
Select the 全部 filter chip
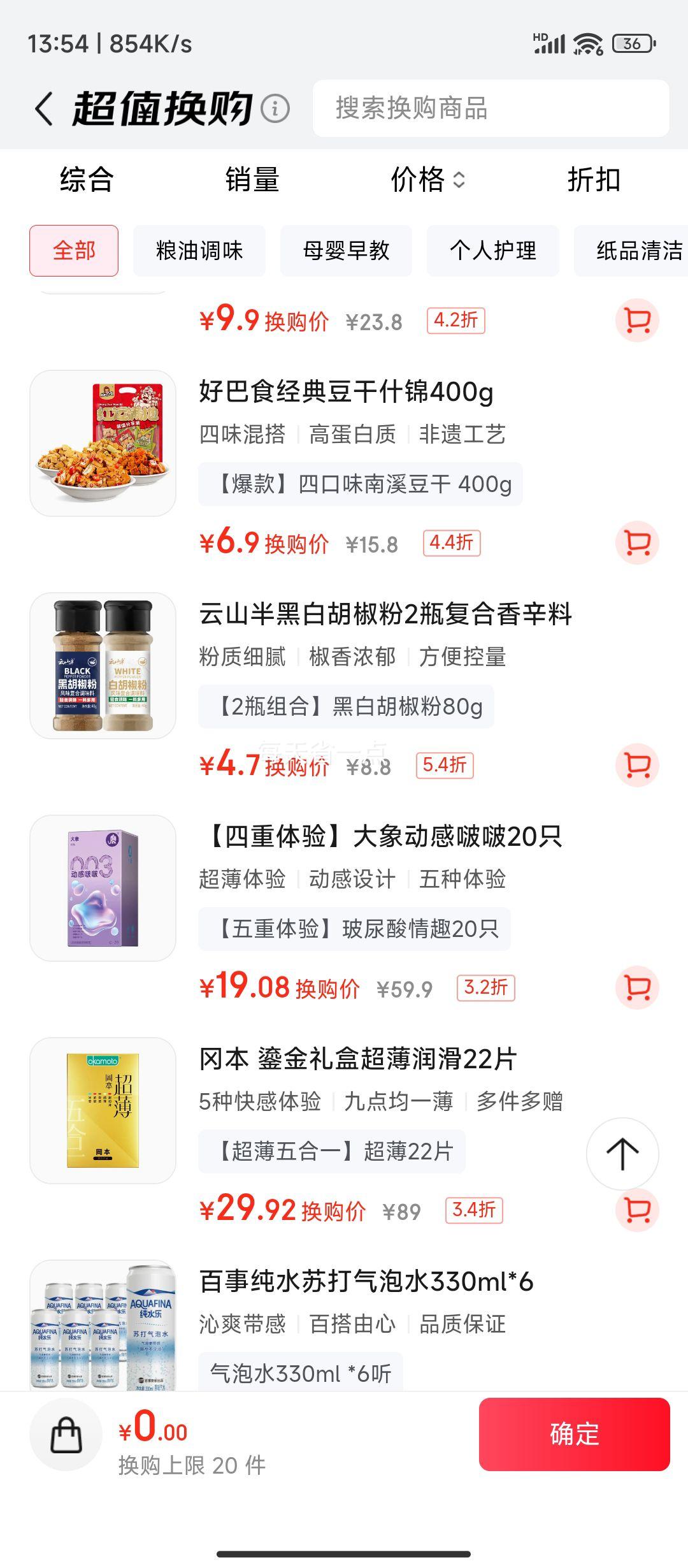click(x=74, y=251)
